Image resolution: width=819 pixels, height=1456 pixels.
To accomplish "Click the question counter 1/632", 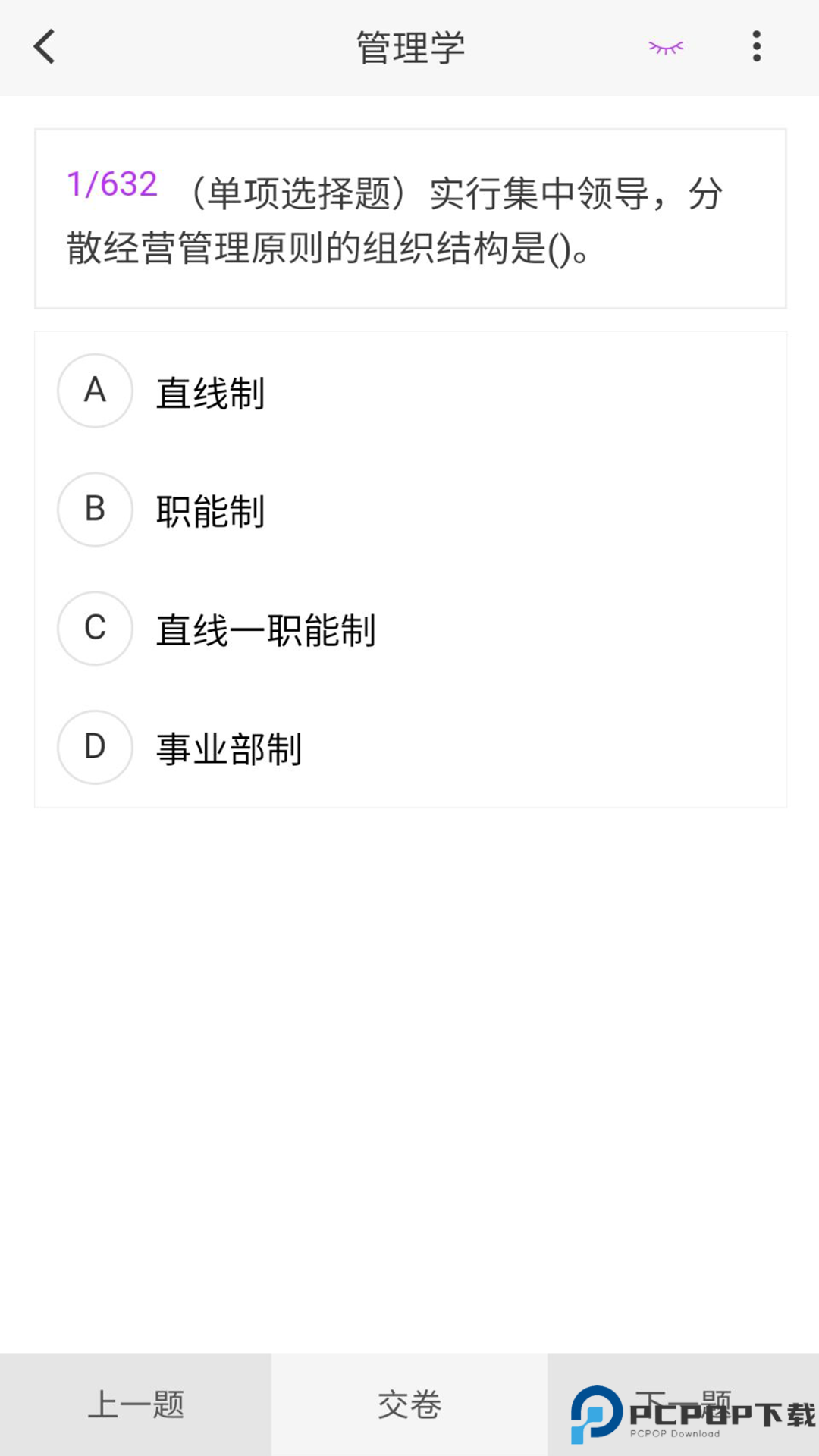I will [112, 182].
